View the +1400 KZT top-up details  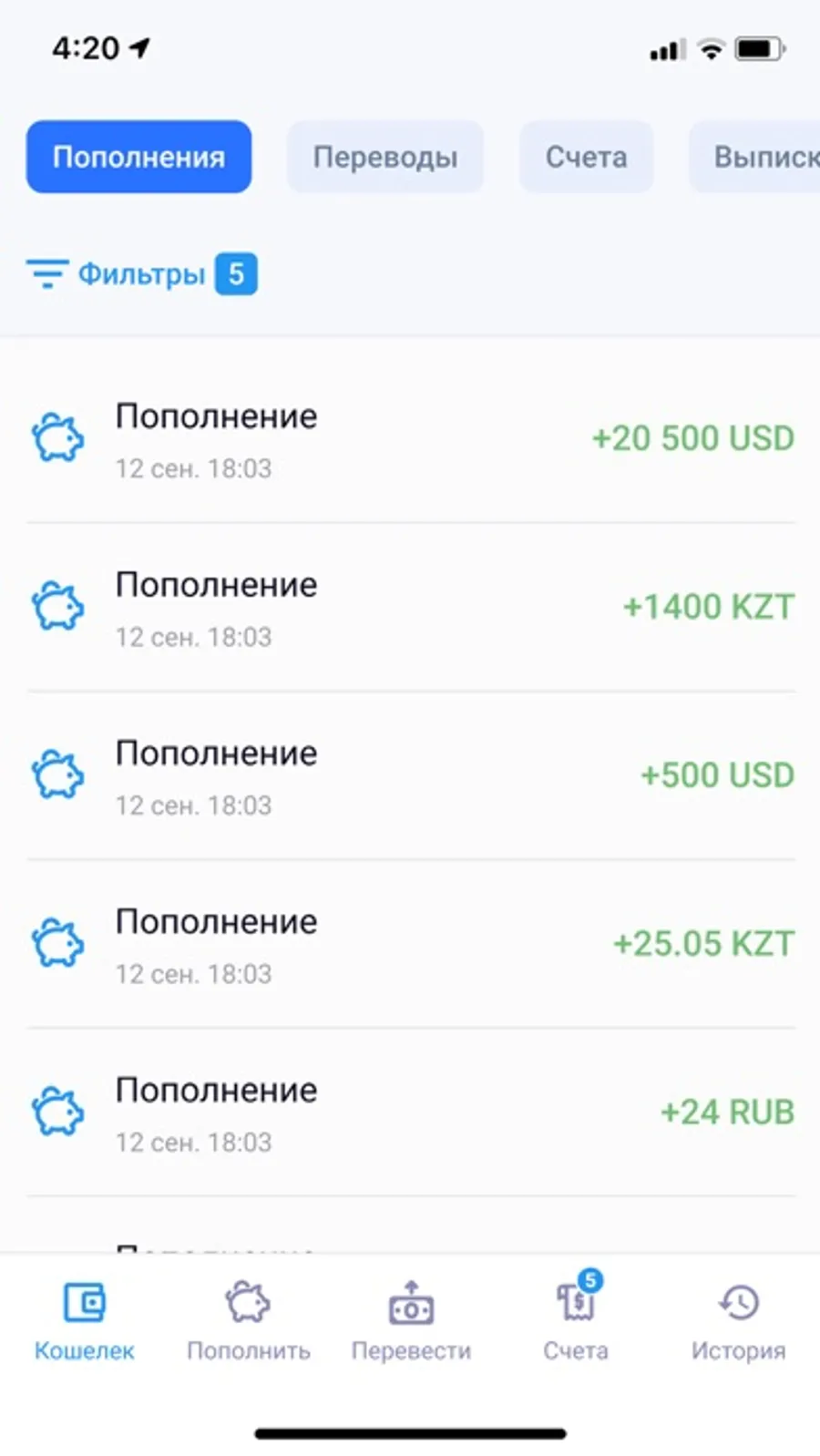[410, 608]
